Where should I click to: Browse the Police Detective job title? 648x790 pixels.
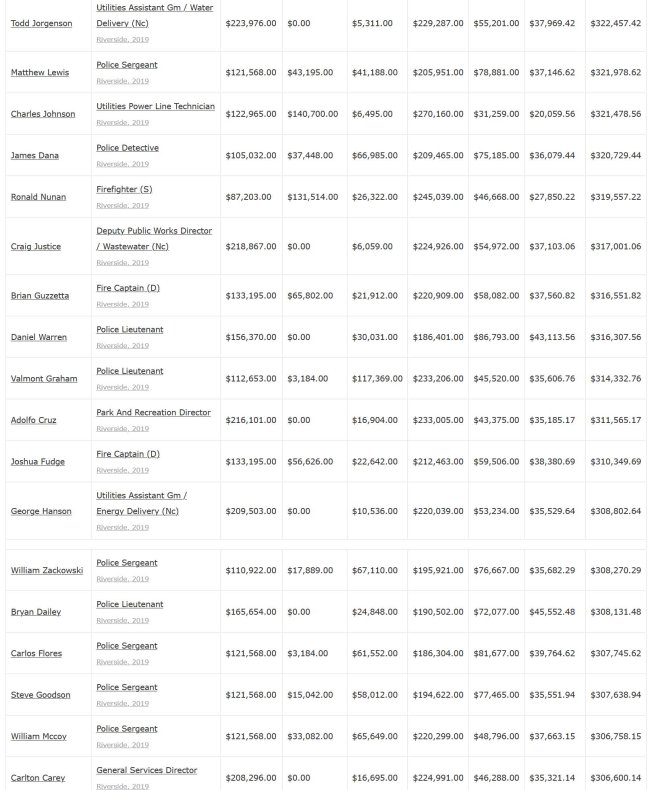tap(127, 148)
